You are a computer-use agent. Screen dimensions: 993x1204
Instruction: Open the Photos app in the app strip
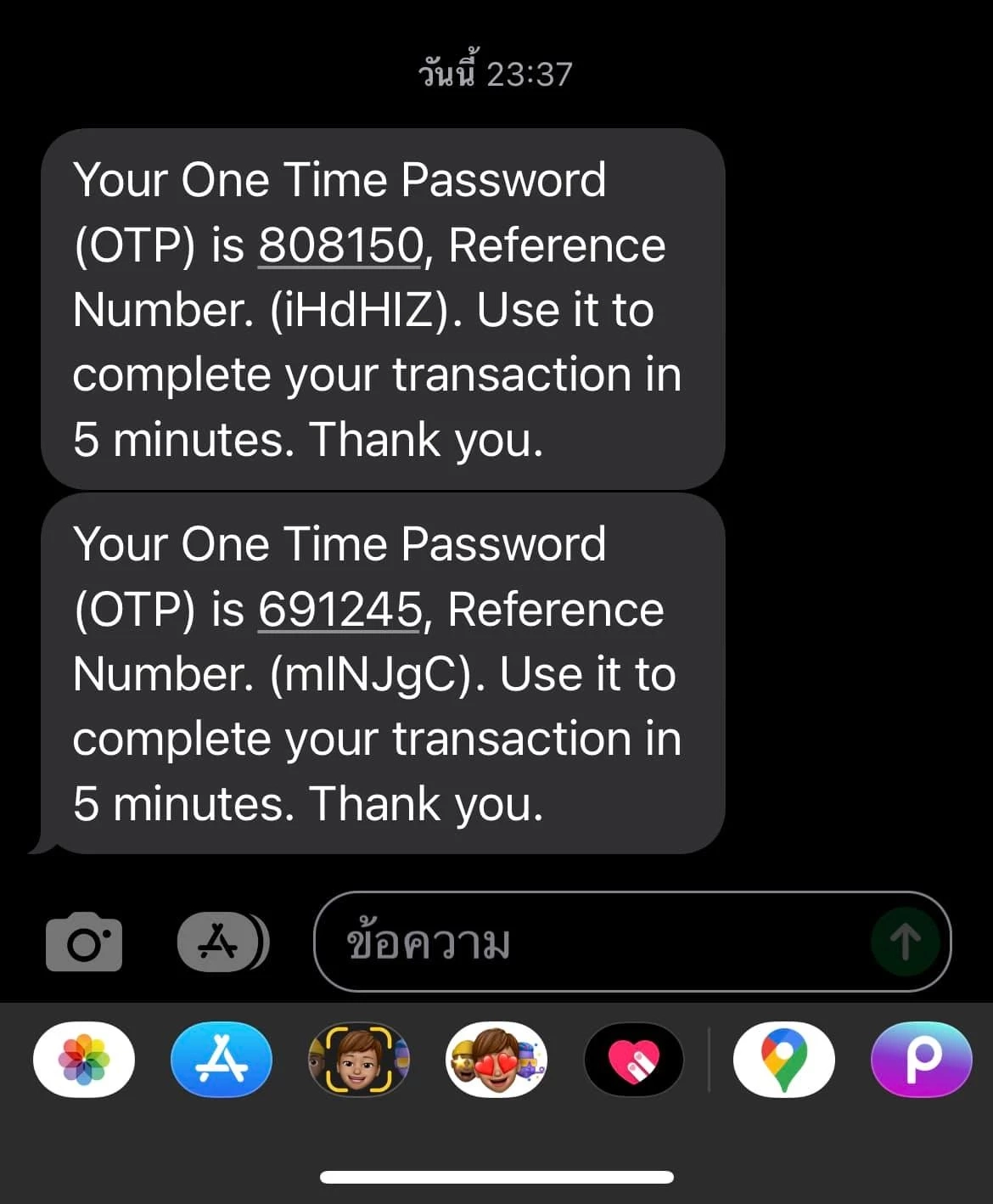coord(83,1060)
